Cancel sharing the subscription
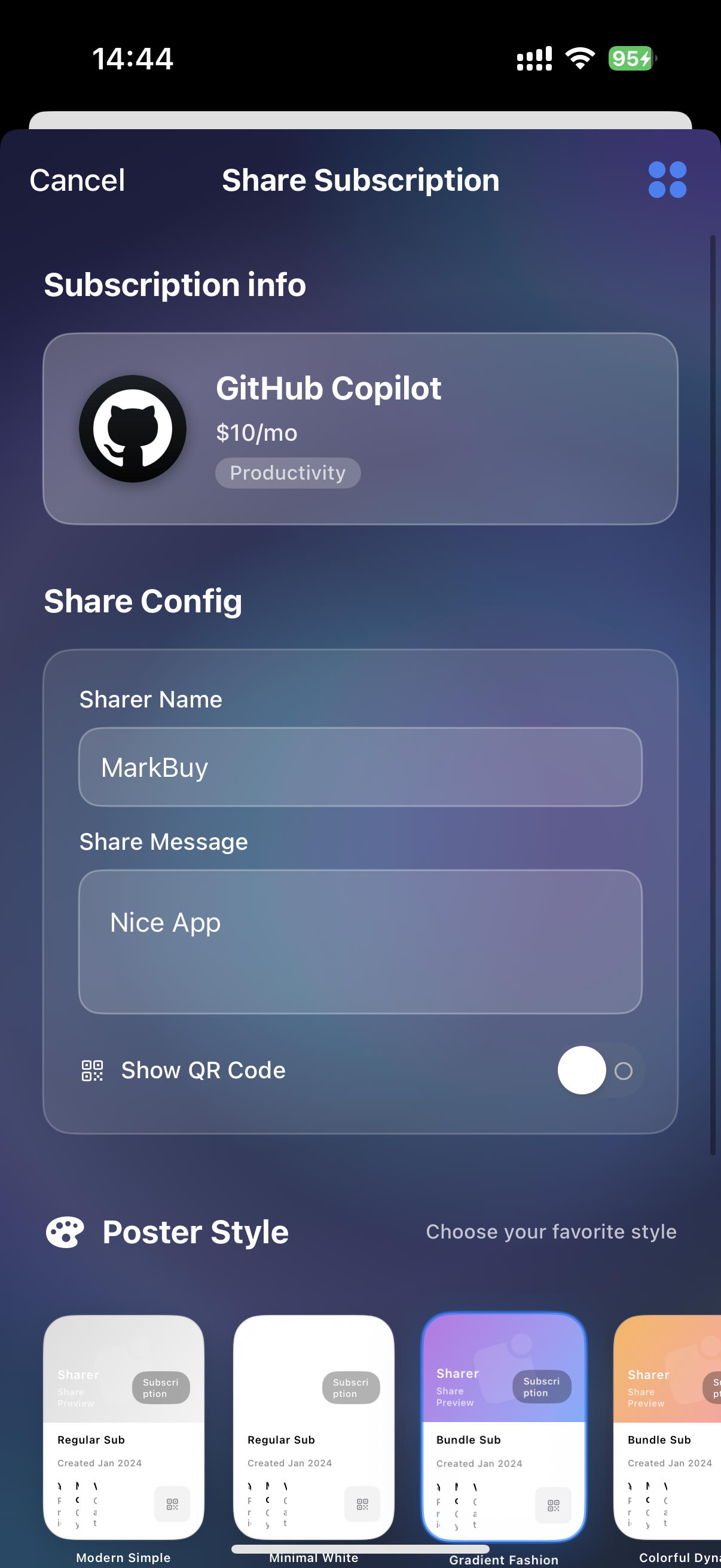The width and height of the screenshot is (721, 1568). pyautogui.click(x=77, y=180)
